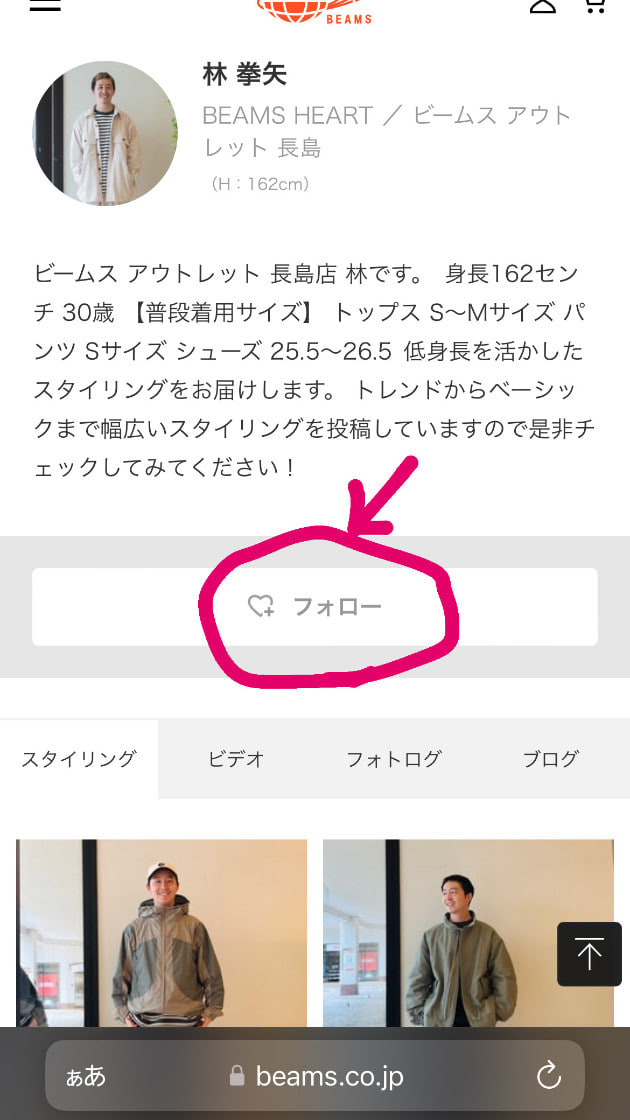Open the styling photo with the cap and hoodie
630x1120 pixels.
click(x=161, y=935)
